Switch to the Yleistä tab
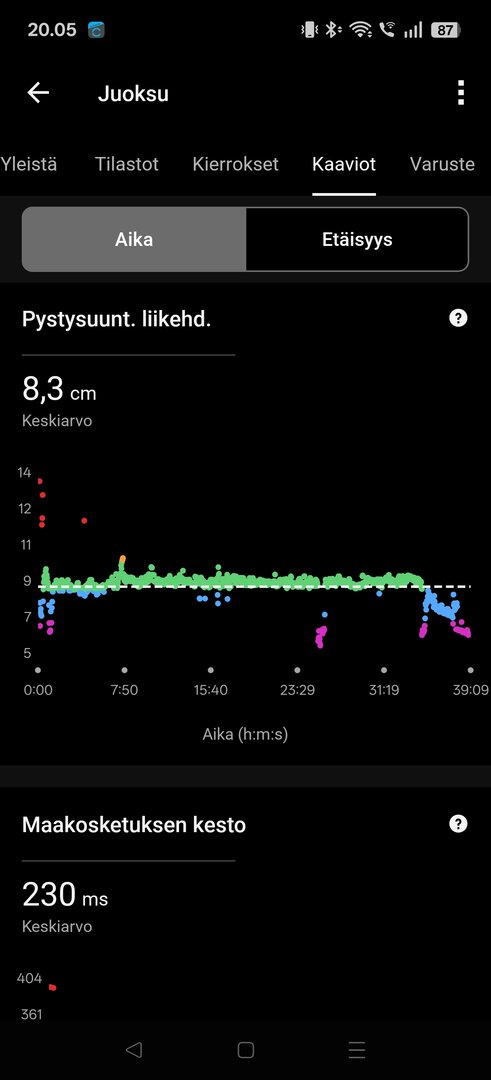This screenshot has width=491, height=1080. click(x=28, y=165)
